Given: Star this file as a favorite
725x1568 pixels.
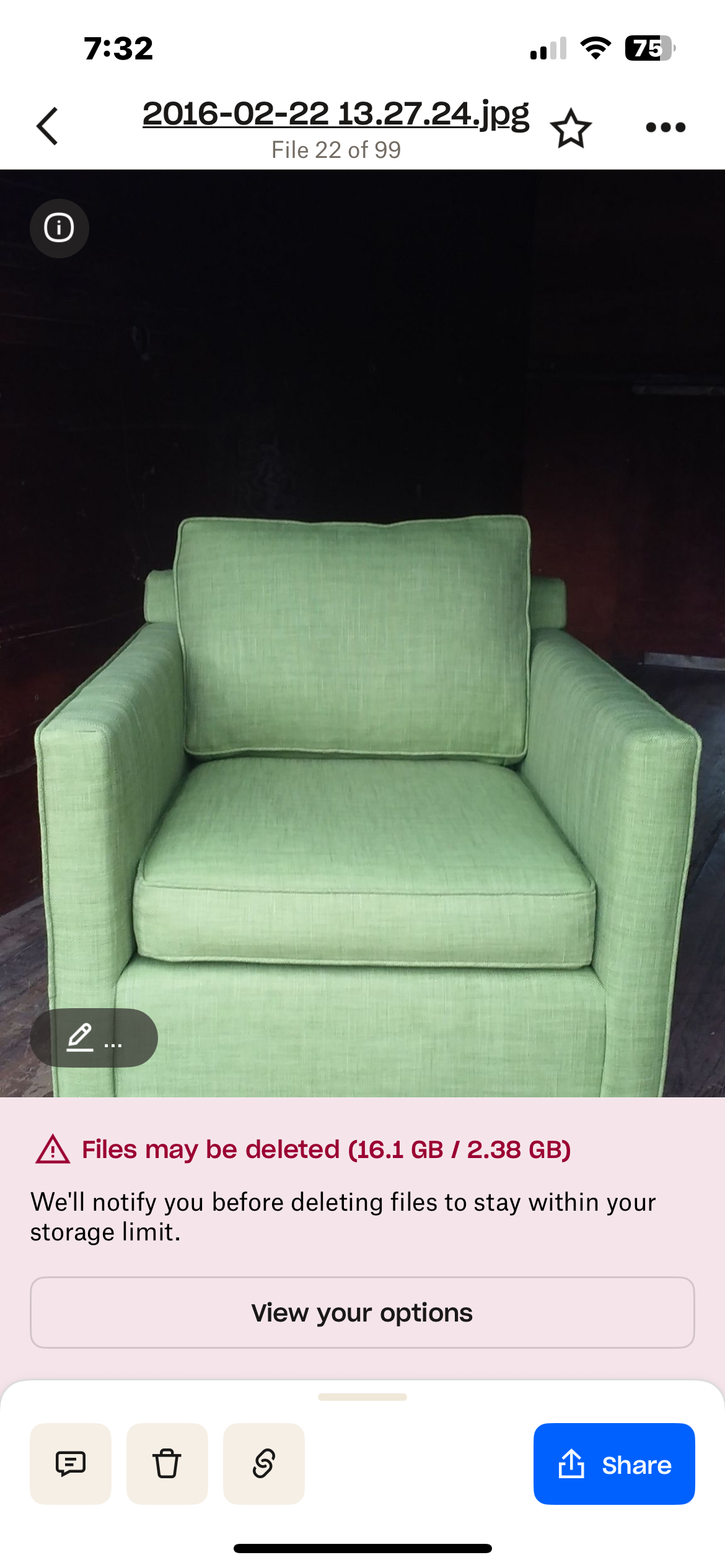Looking at the screenshot, I should (x=571, y=129).
